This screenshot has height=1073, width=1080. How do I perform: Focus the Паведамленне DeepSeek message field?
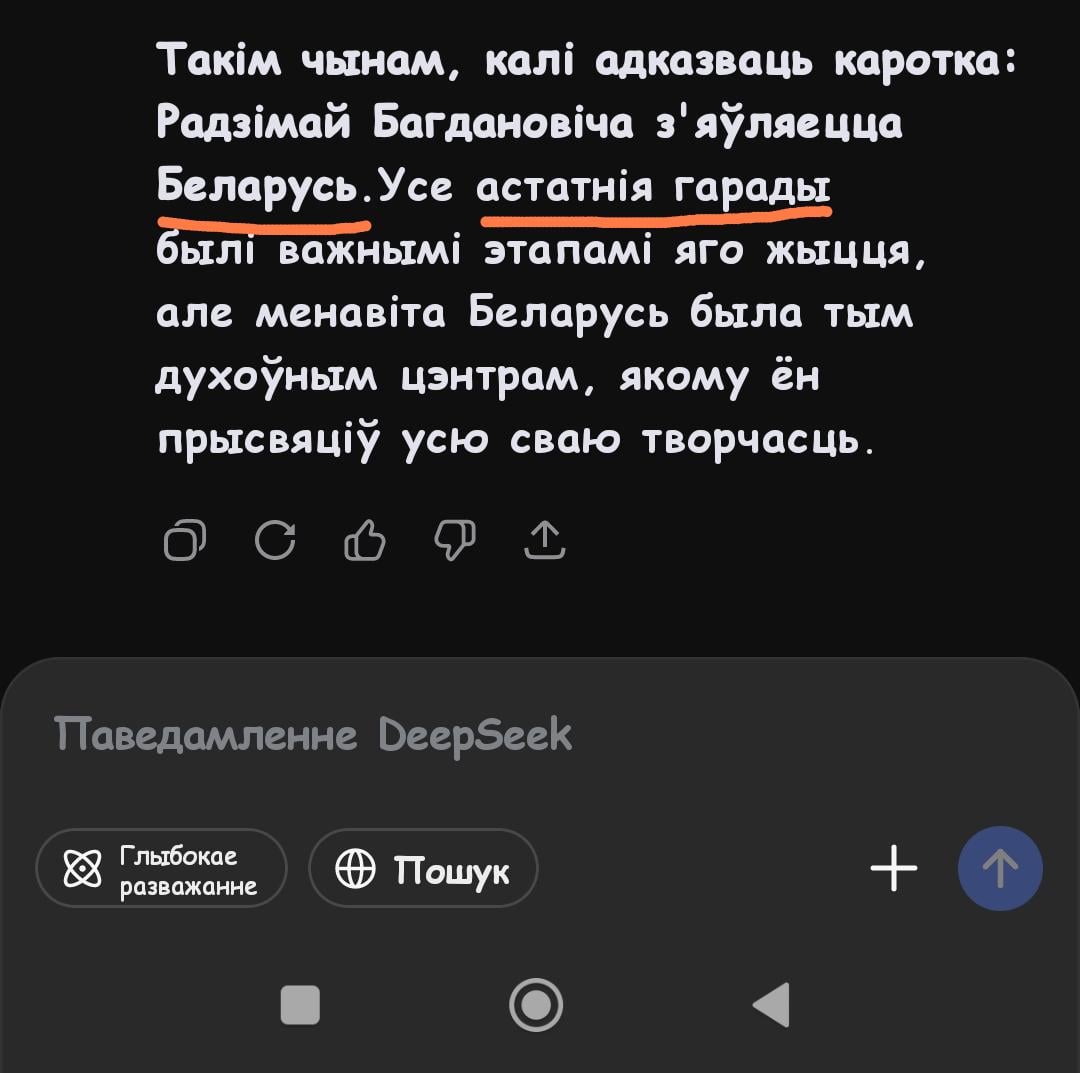tap(400, 736)
